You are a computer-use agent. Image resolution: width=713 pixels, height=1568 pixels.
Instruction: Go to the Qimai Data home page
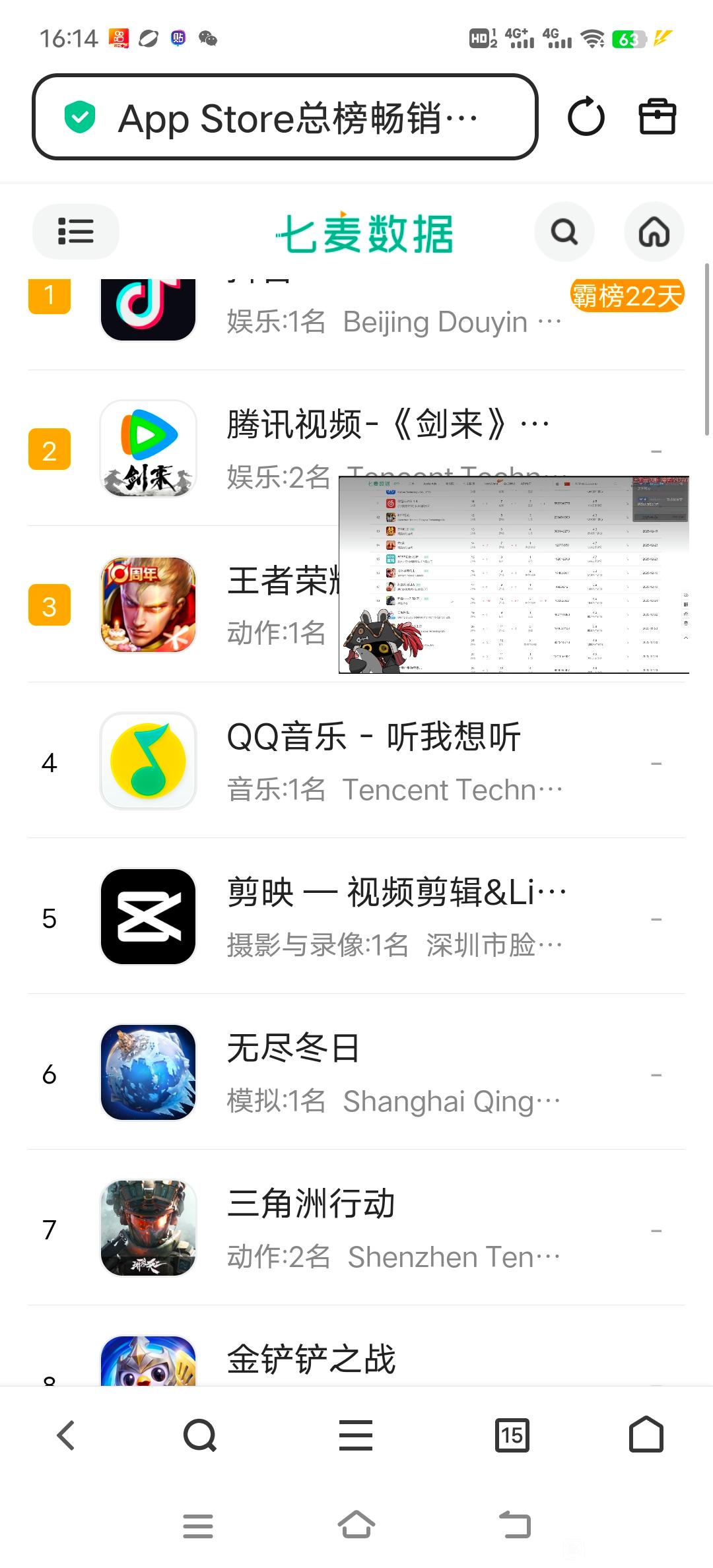[654, 232]
